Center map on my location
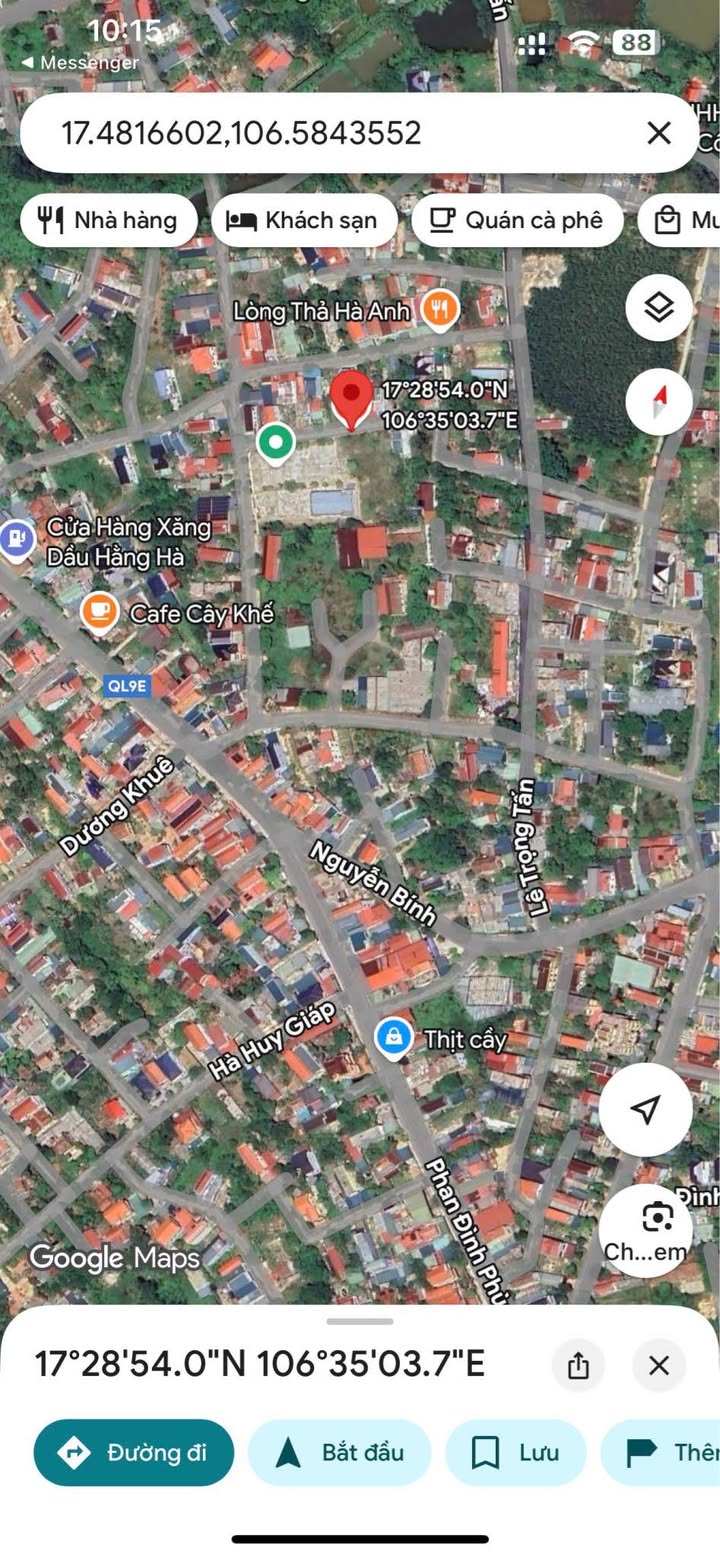This screenshot has width=720, height=1557. point(646,1109)
